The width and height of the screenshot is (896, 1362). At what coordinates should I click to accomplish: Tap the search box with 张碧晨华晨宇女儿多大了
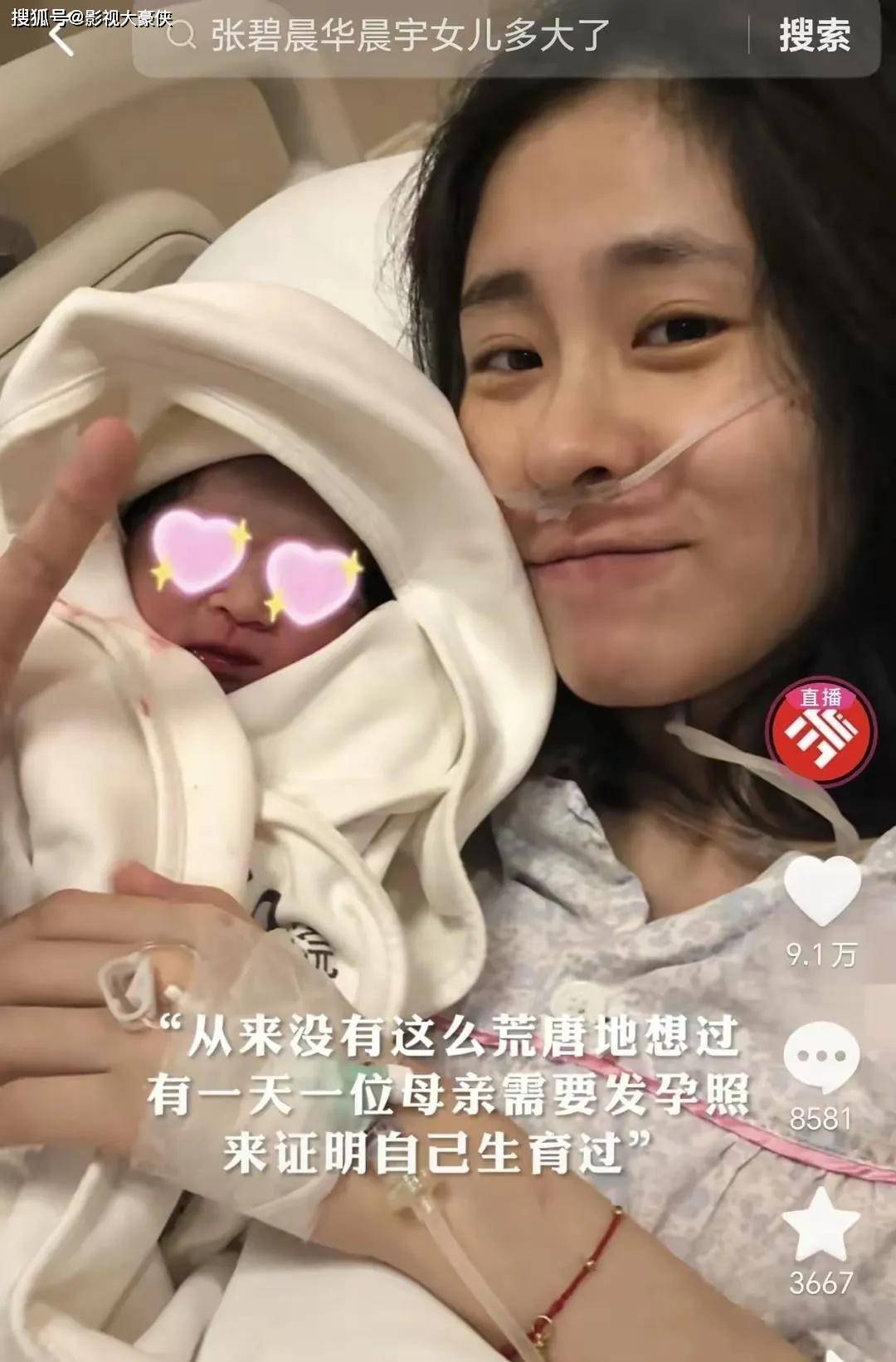431,37
